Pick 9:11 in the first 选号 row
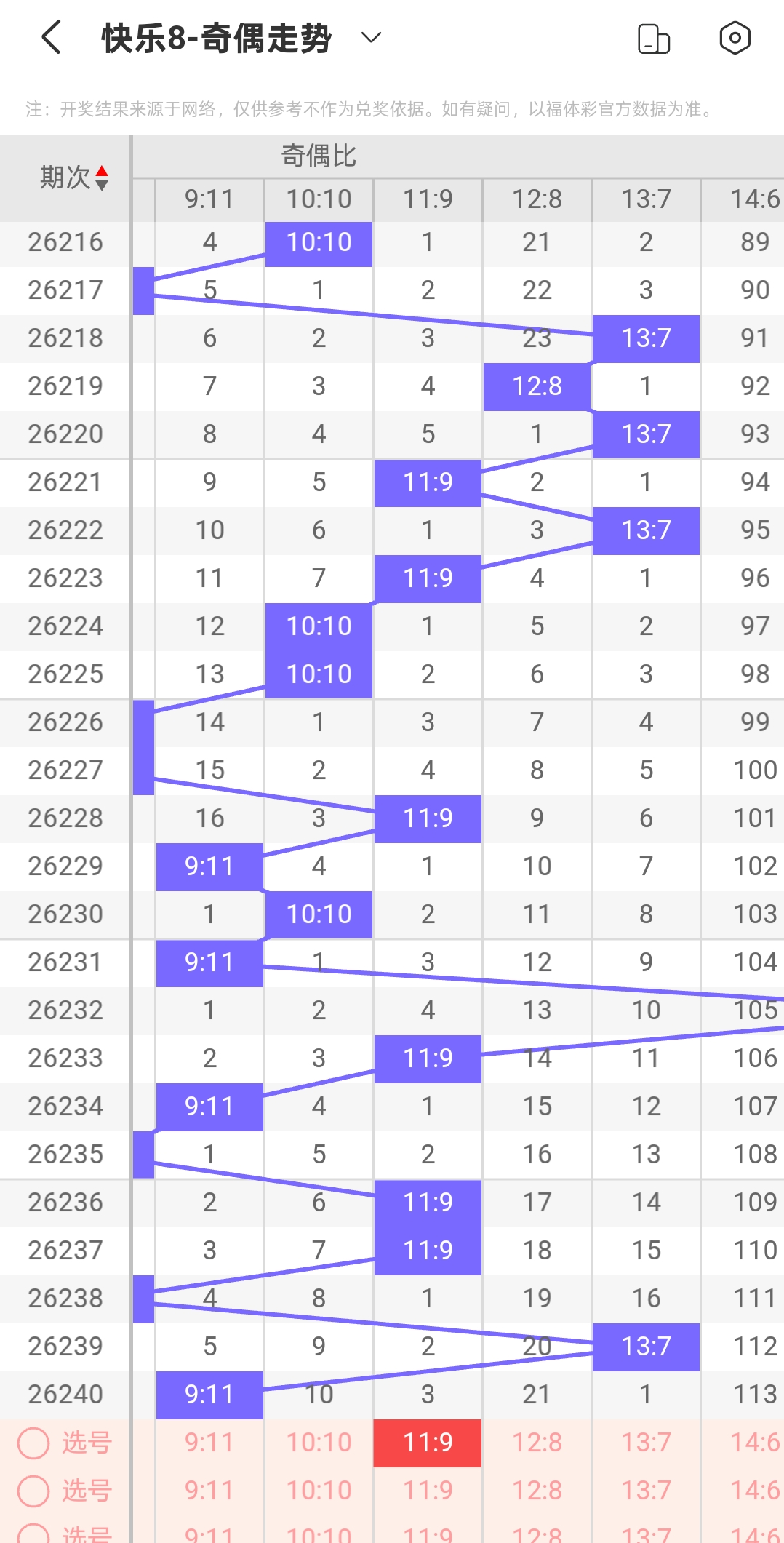This screenshot has width=784, height=1543. (209, 1443)
